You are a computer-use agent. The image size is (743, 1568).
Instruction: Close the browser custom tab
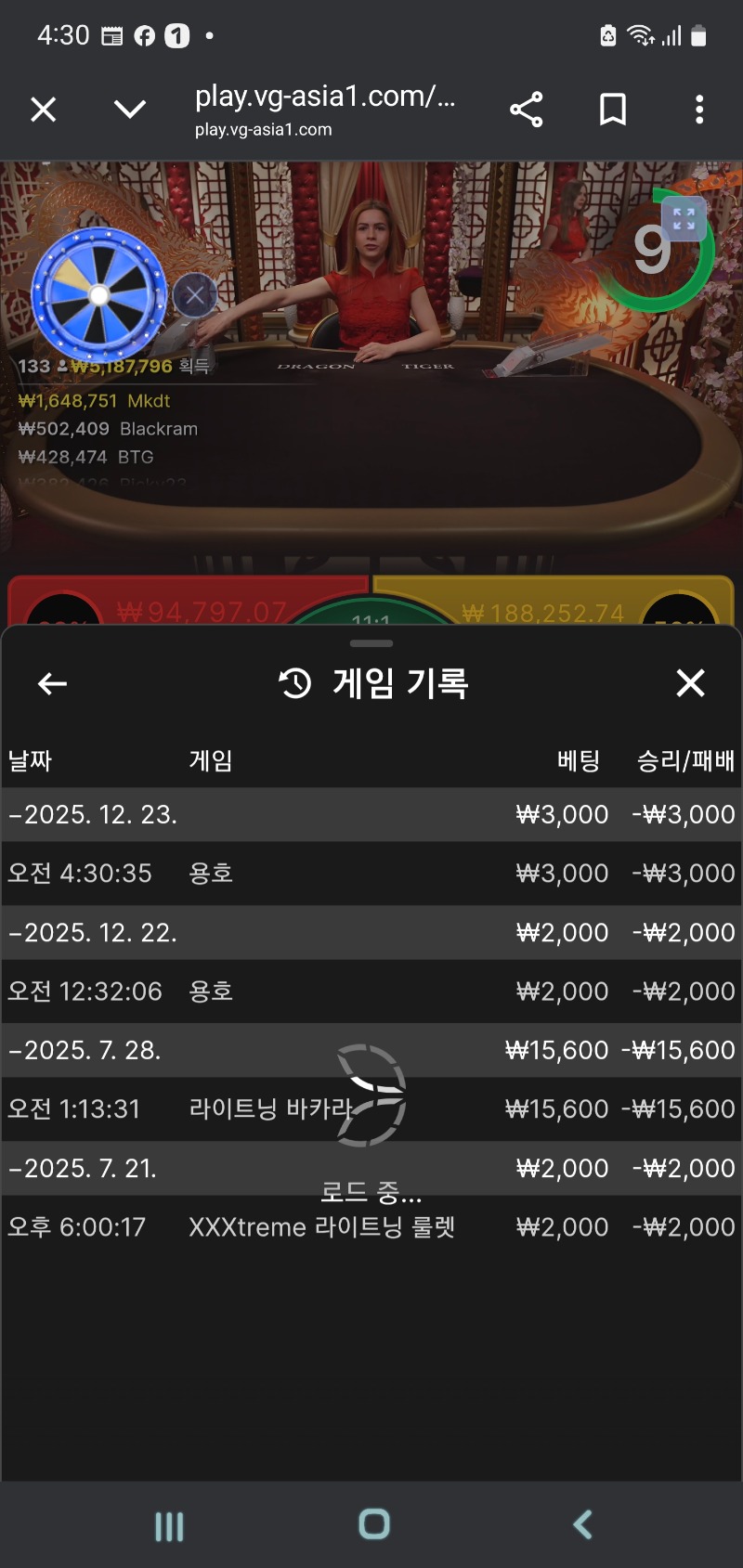43,110
